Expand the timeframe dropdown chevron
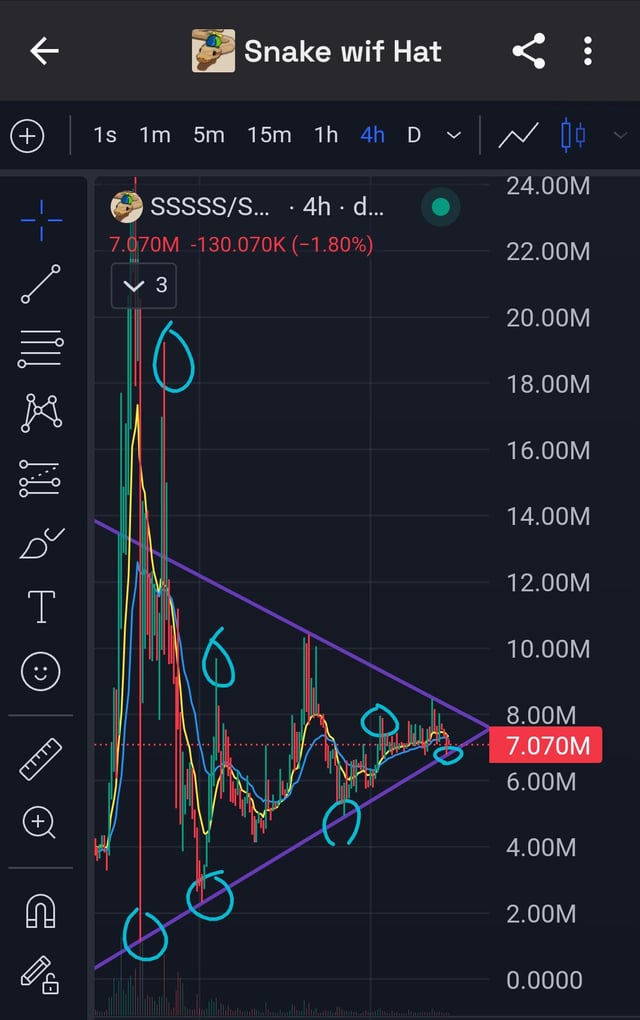The height and width of the screenshot is (1020, 640). click(453, 135)
